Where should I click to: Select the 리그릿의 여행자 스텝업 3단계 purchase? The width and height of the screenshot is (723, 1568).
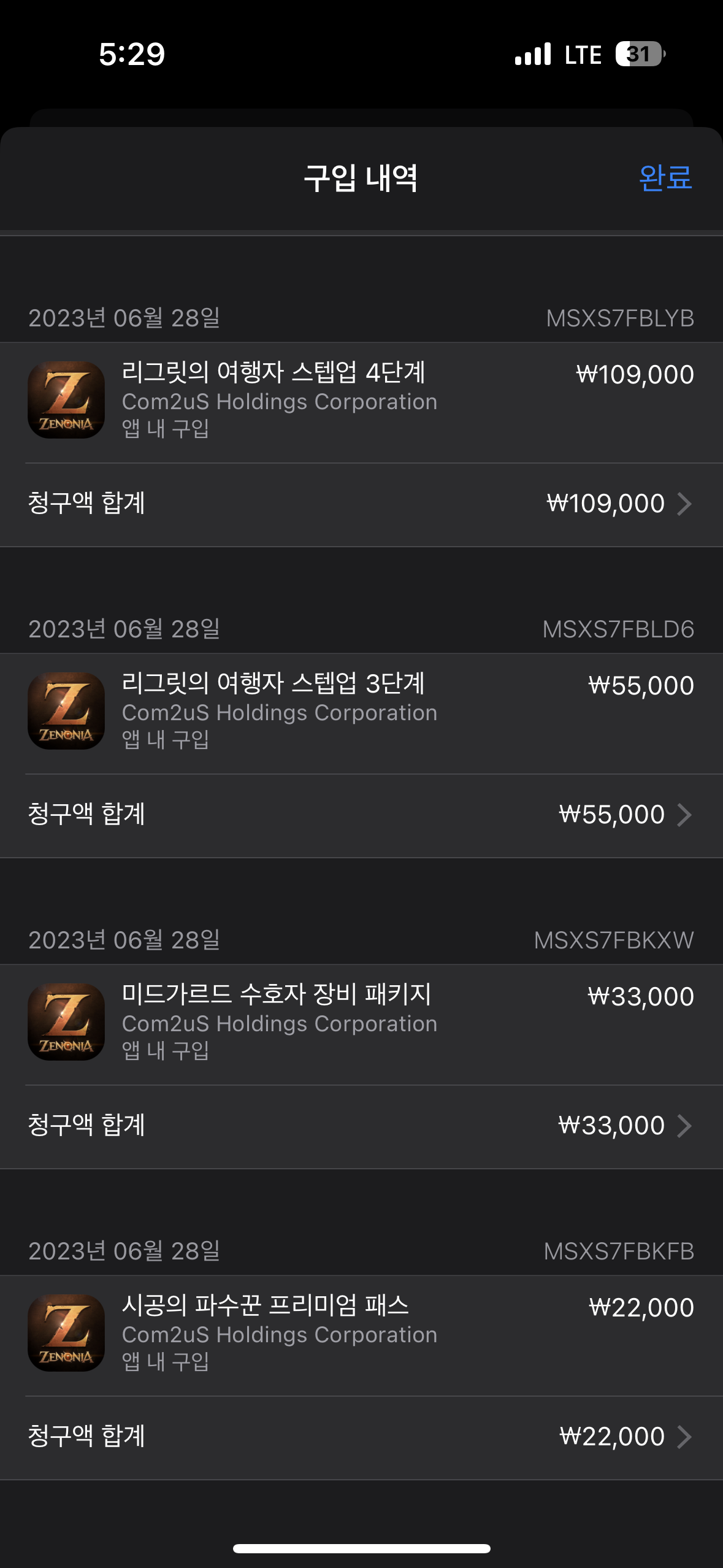(362, 712)
